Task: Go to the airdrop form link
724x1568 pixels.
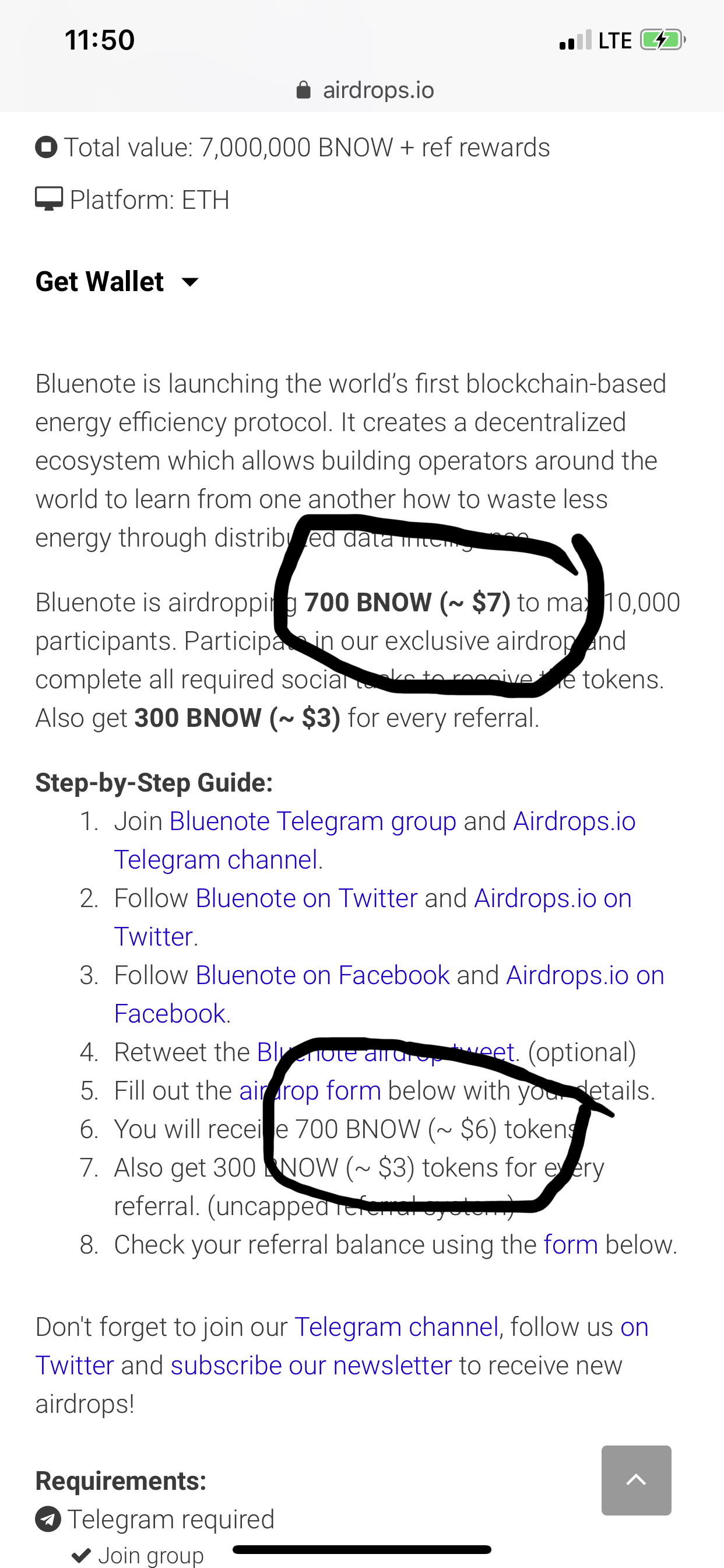Action: pyautogui.click(x=310, y=1091)
